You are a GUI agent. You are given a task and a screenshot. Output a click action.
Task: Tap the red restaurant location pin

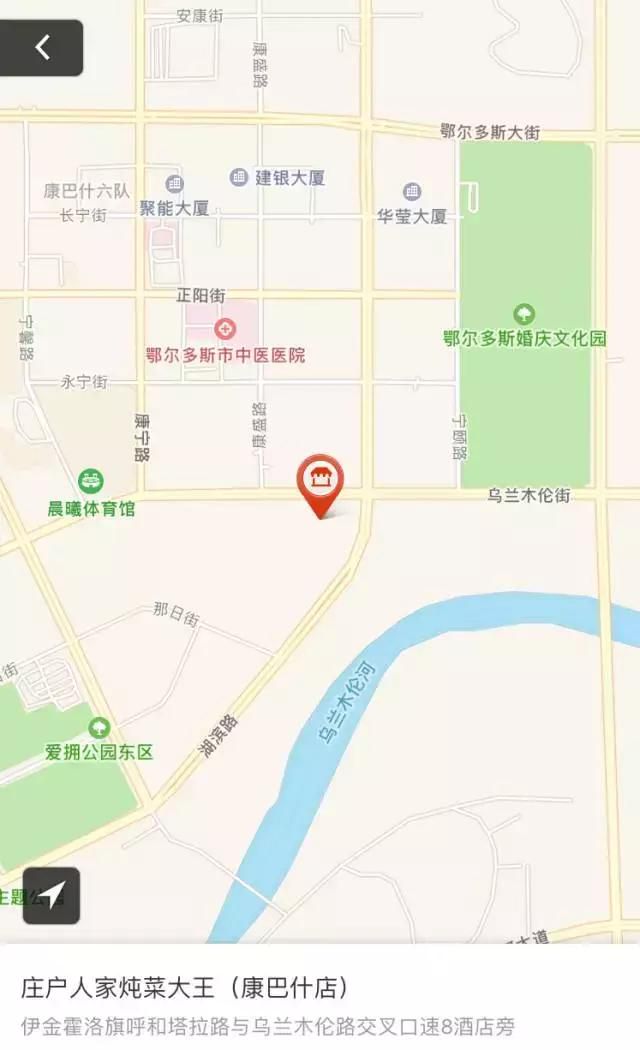tap(320, 483)
